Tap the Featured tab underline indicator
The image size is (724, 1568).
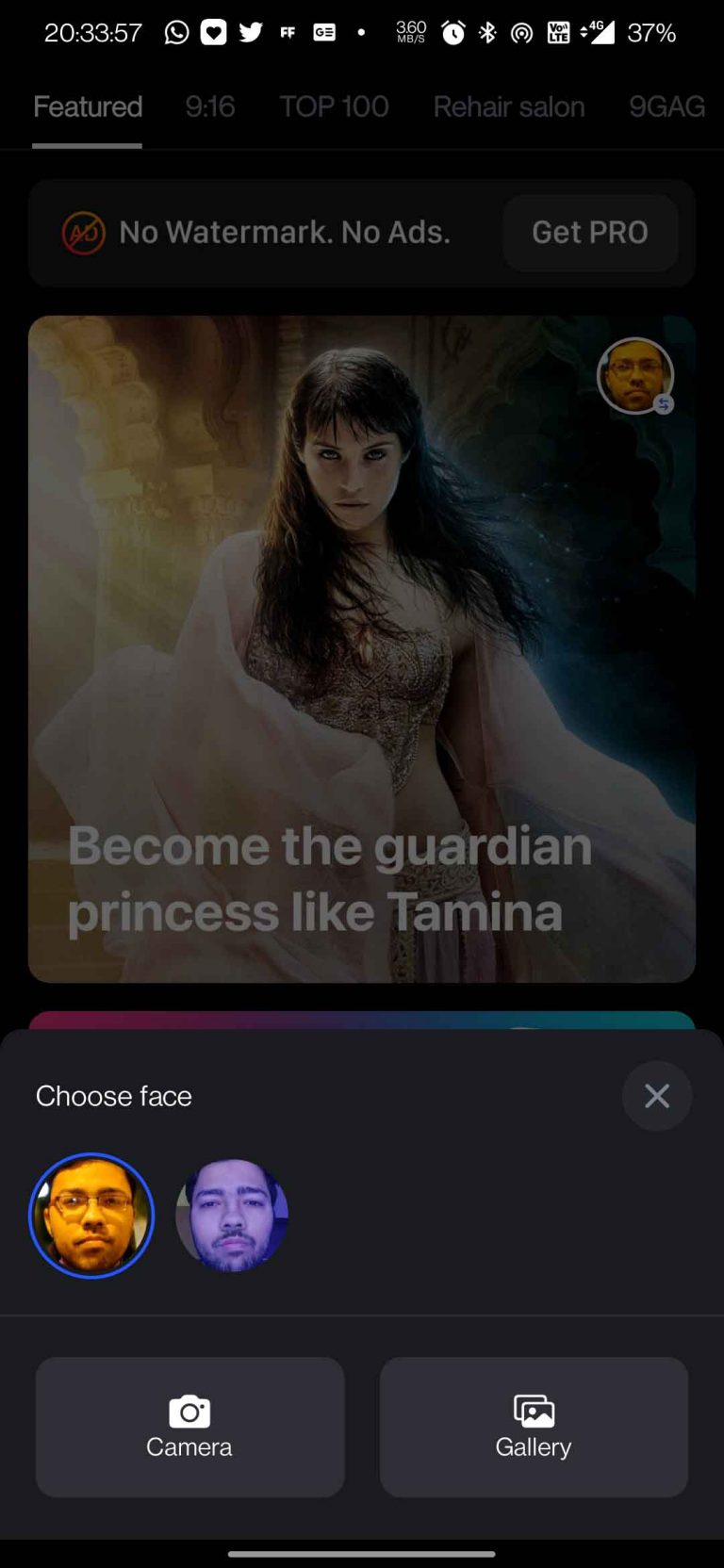tap(87, 143)
